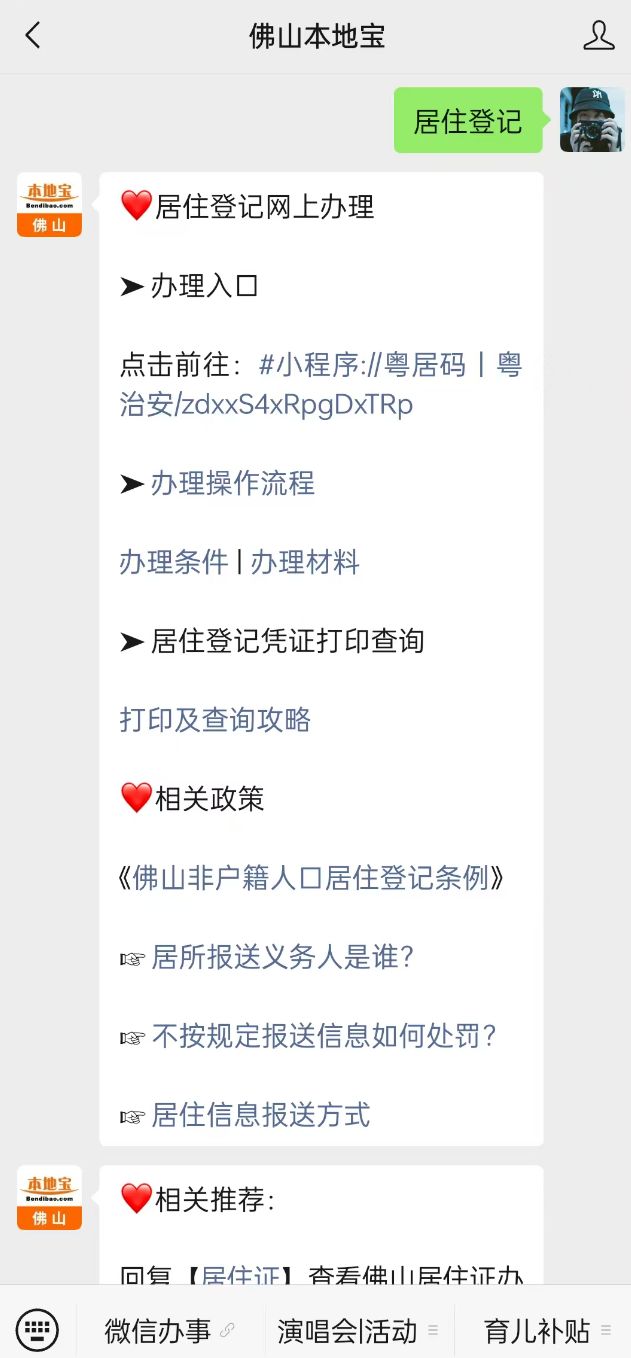Open 办理操作流程 link
Image resolution: width=631 pixels, height=1358 pixels.
232,484
